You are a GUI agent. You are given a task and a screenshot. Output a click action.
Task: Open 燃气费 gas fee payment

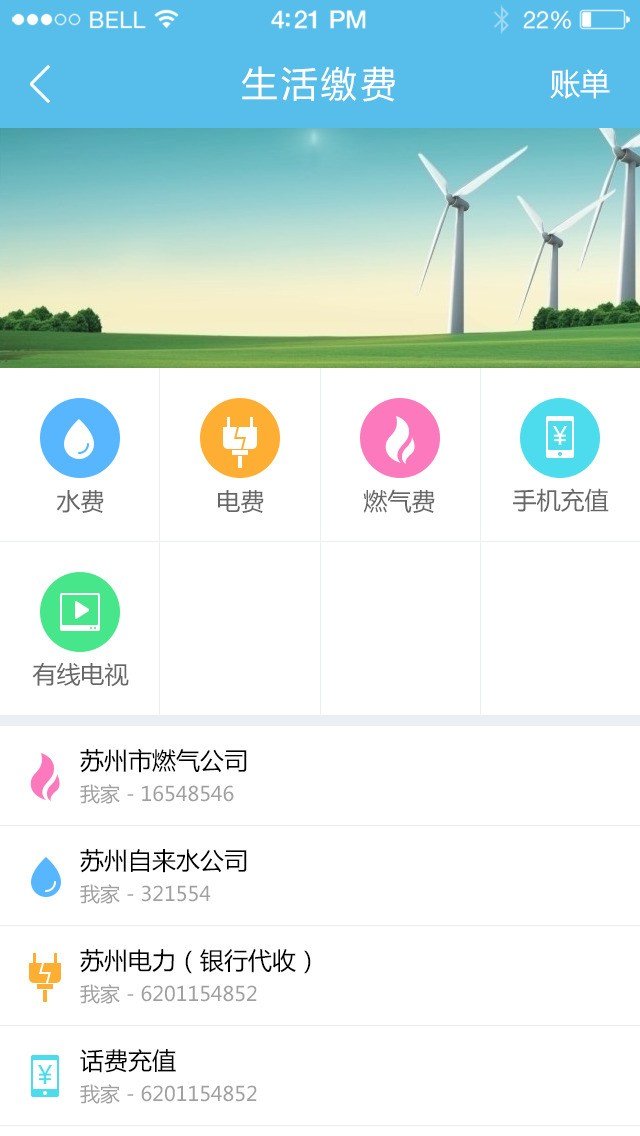400,456
